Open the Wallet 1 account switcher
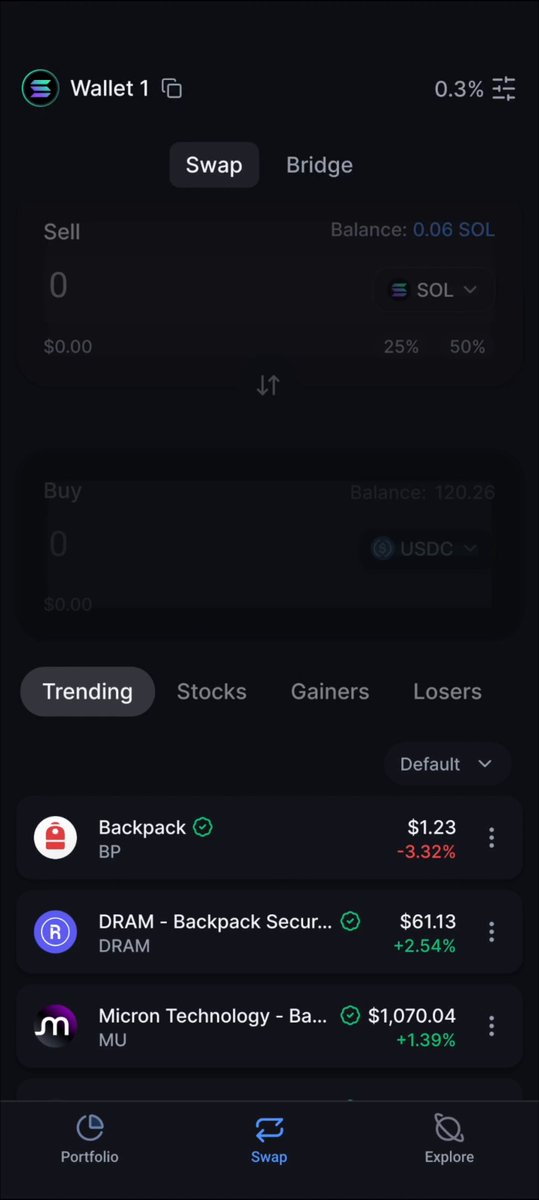 point(85,88)
